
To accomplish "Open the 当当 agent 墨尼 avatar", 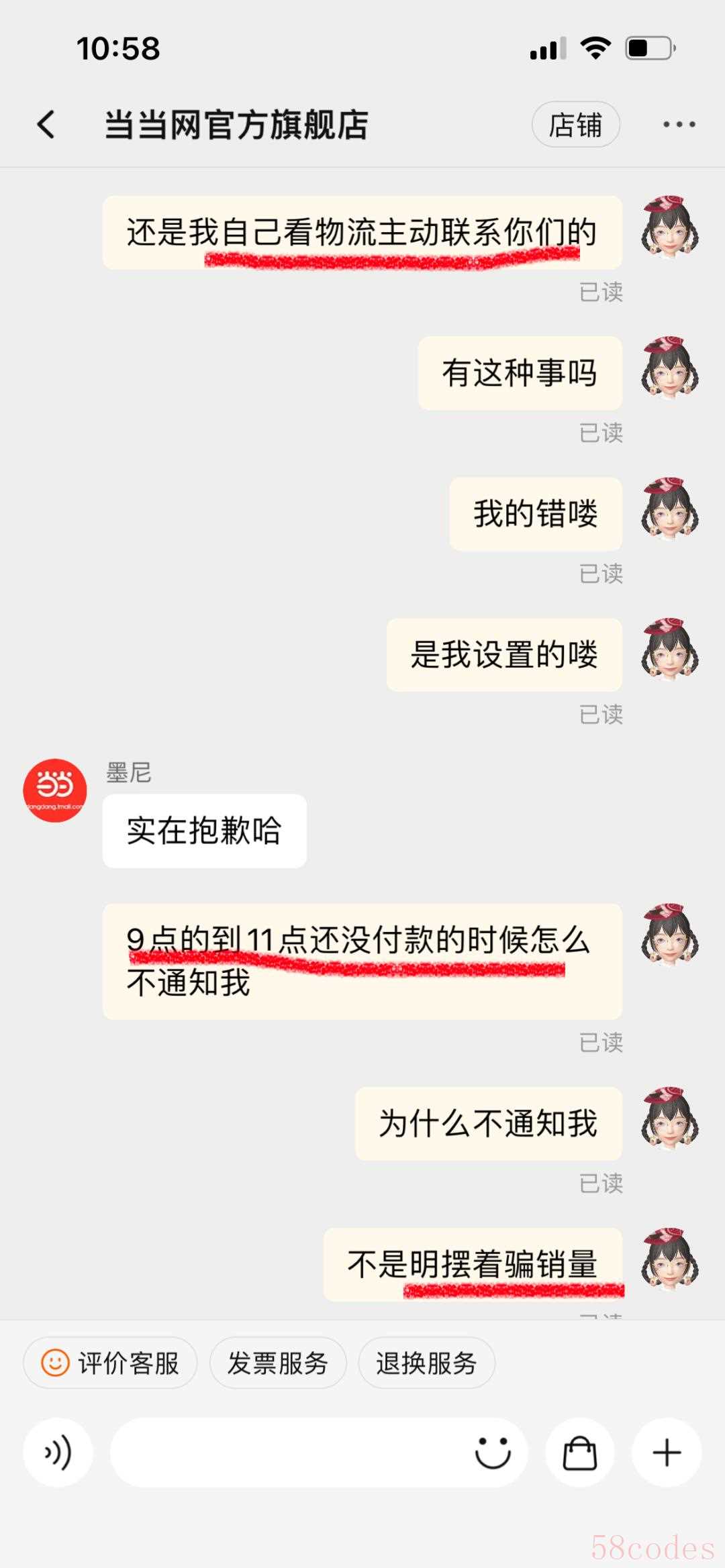I will (x=55, y=790).
